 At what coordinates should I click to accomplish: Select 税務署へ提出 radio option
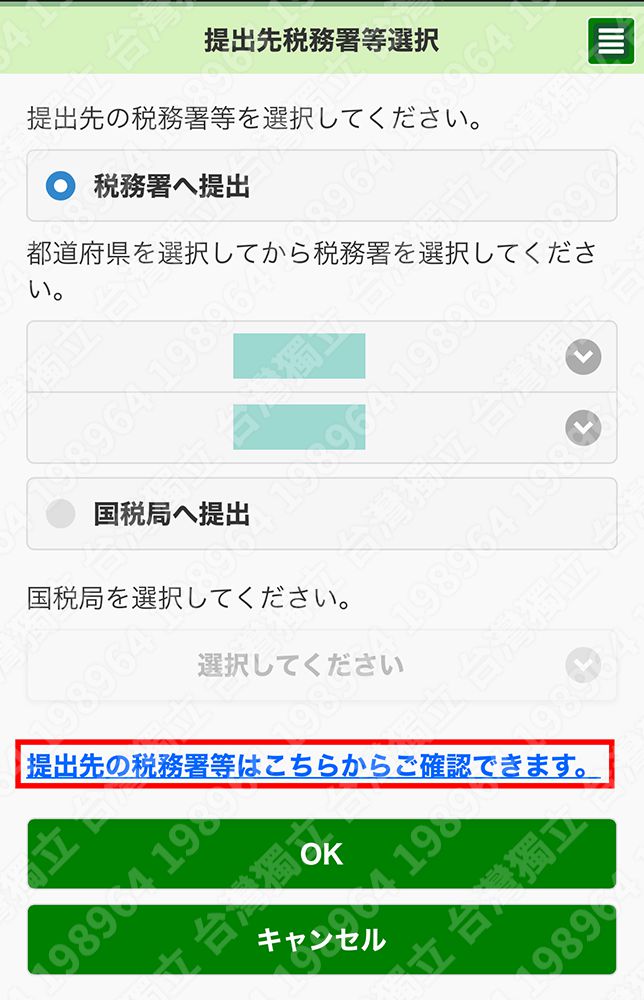(62, 186)
